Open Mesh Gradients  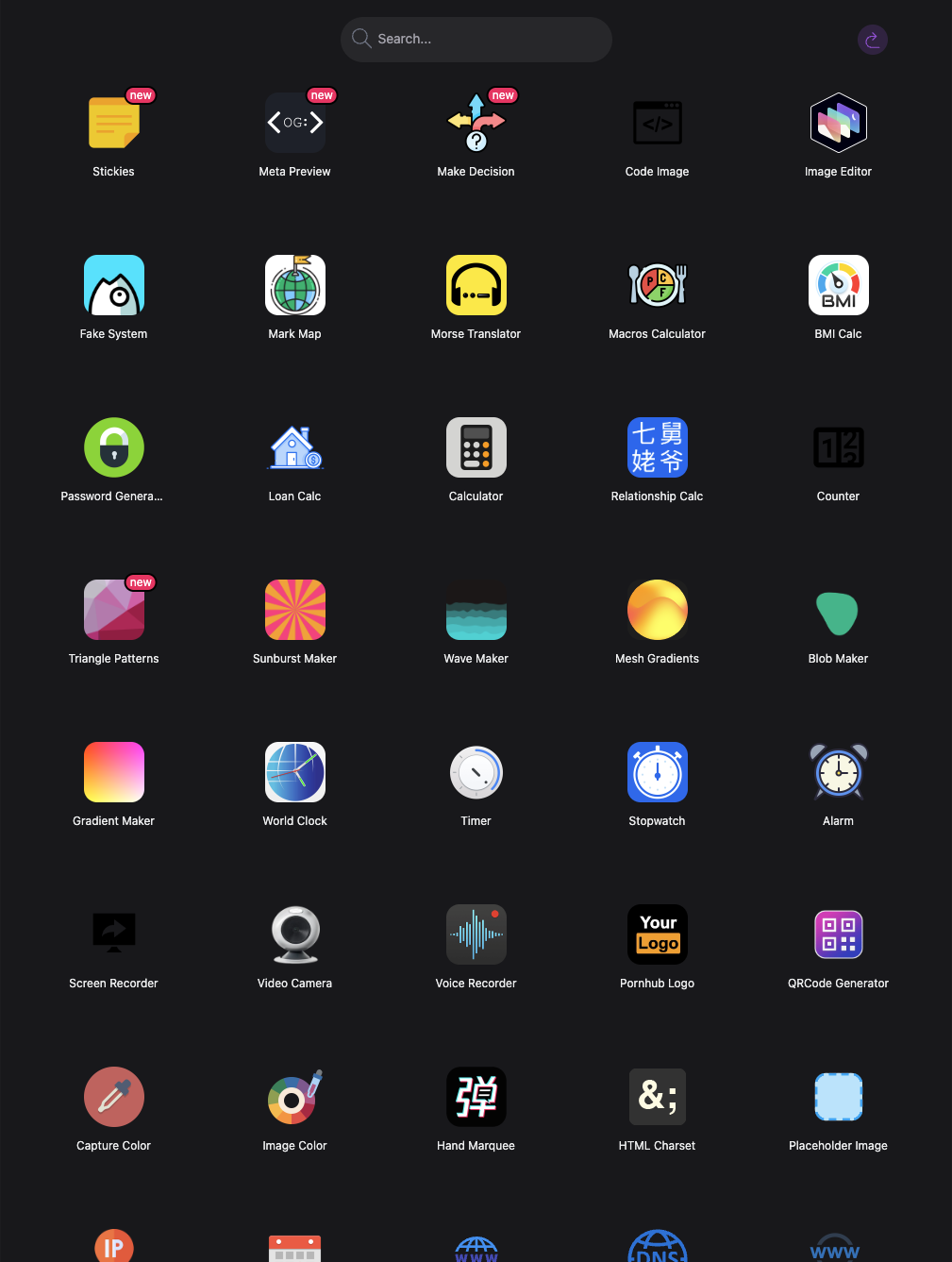(x=658, y=611)
